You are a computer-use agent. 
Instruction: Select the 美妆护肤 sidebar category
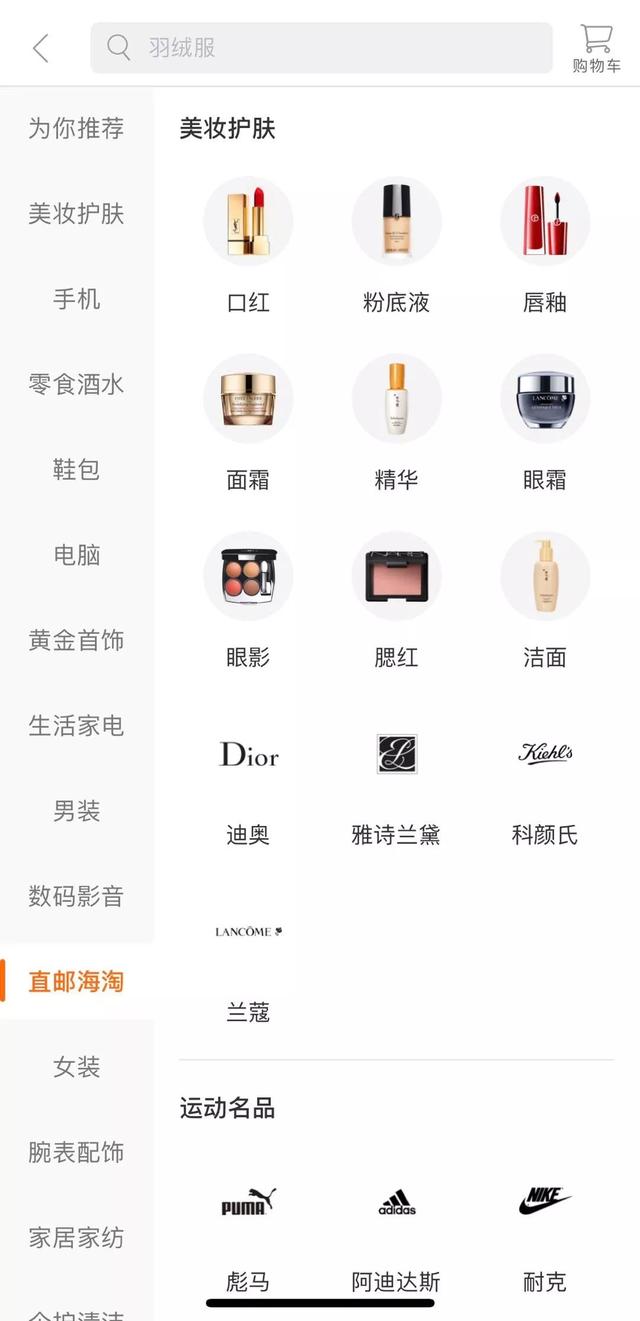[76, 213]
